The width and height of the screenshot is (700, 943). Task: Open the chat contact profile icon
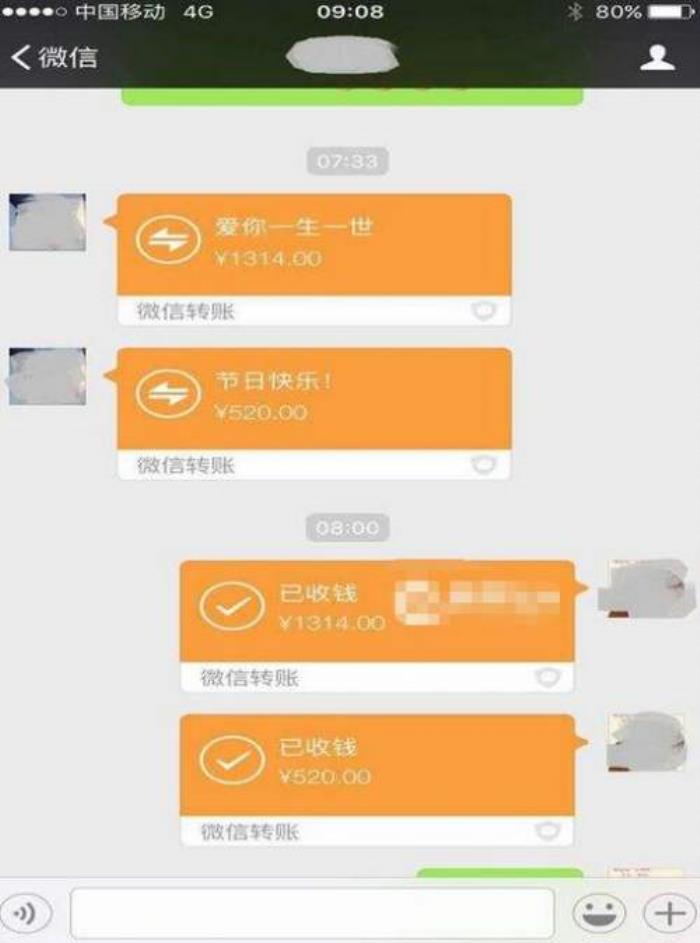point(657,57)
